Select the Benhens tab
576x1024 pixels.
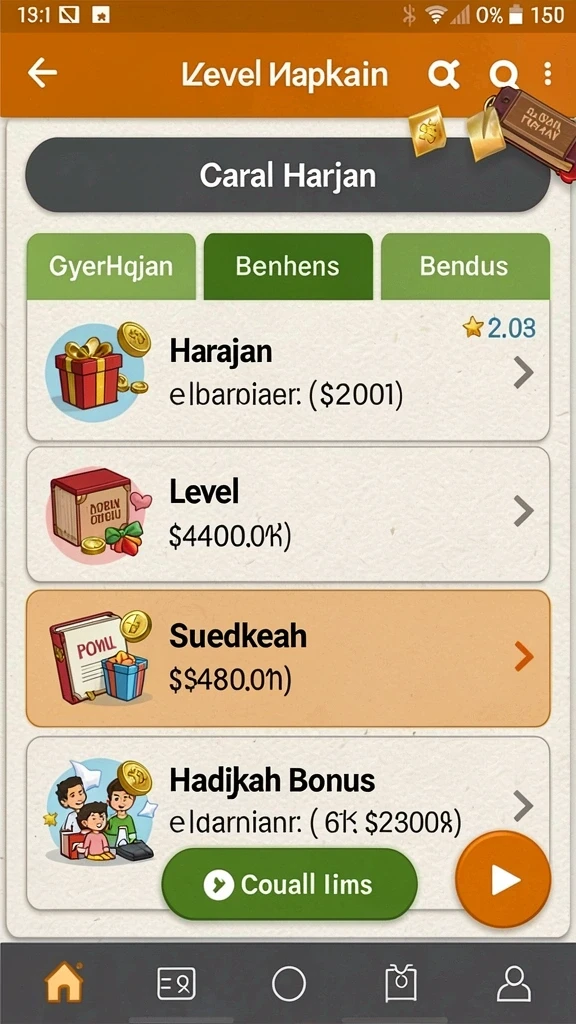click(x=288, y=266)
